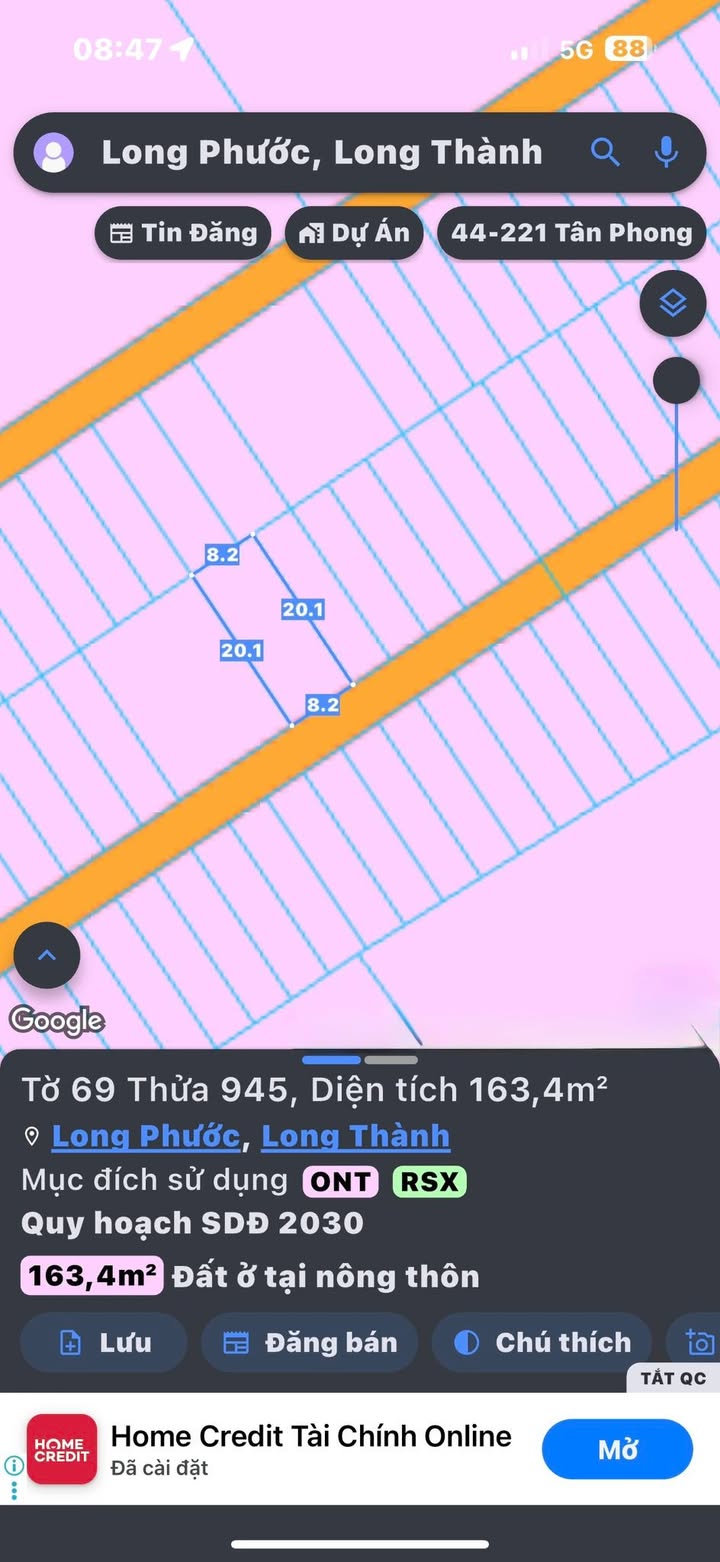Save this plot with Lưu

tap(104, 1342)
